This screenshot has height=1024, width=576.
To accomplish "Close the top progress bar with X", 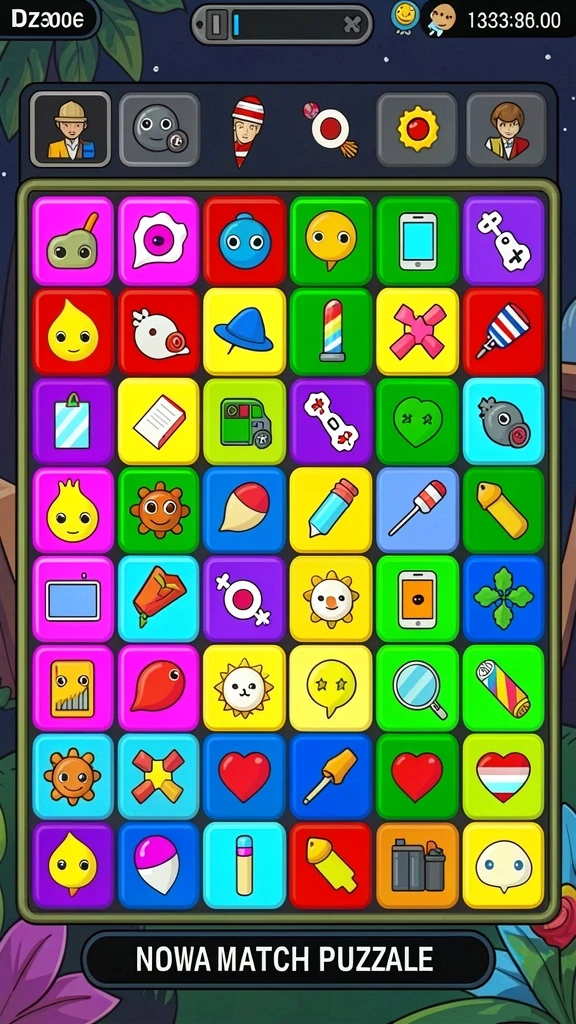I will [x=352, y=25].
